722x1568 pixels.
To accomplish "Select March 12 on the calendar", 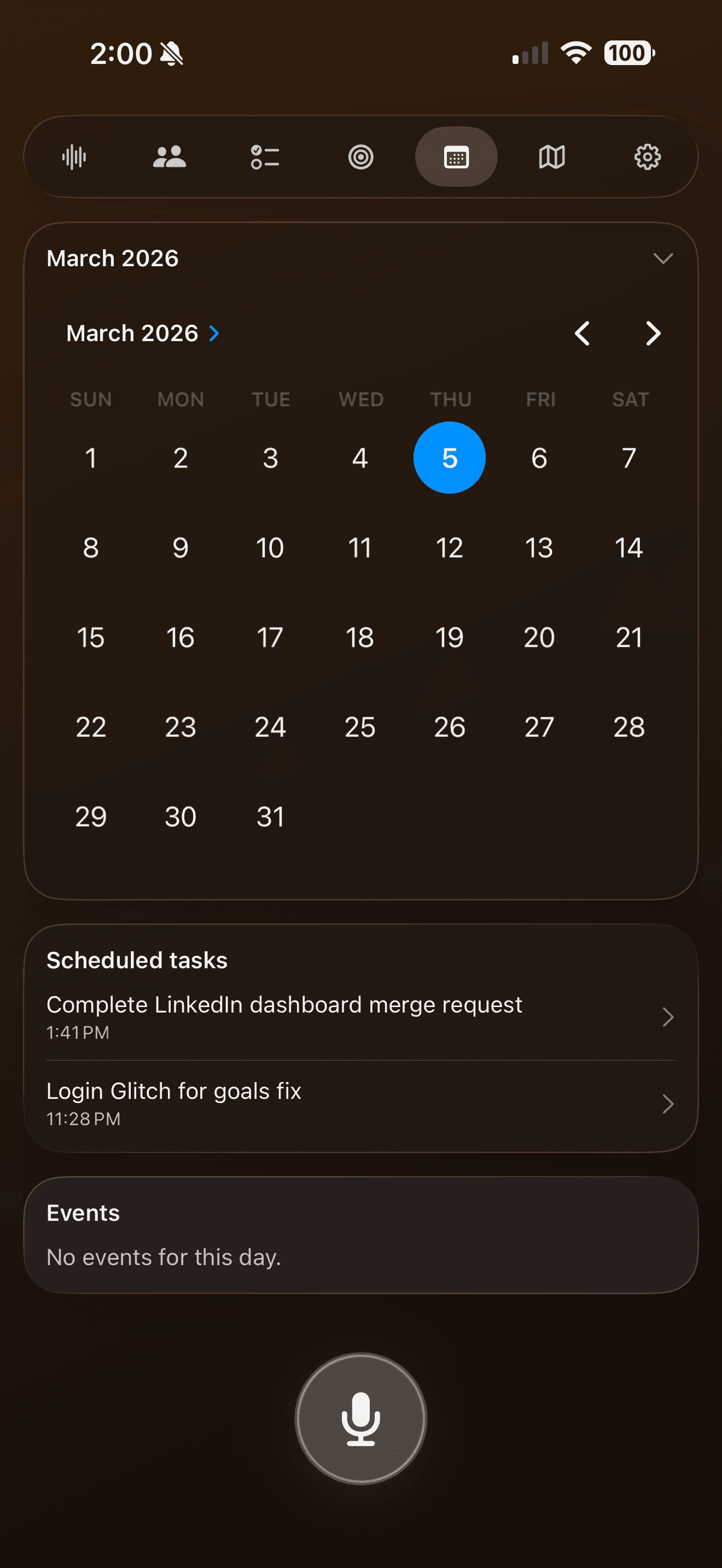I will [x=449, y=547].
